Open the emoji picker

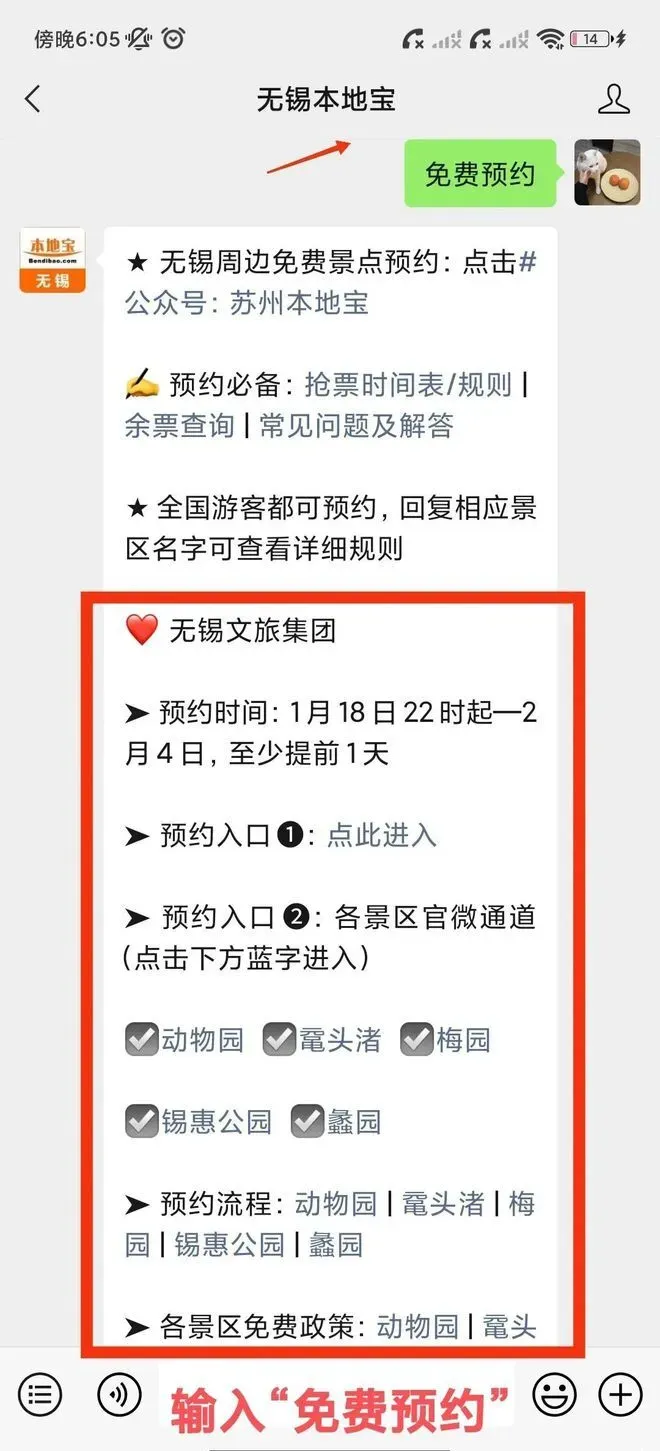[x=553, y=1393]
